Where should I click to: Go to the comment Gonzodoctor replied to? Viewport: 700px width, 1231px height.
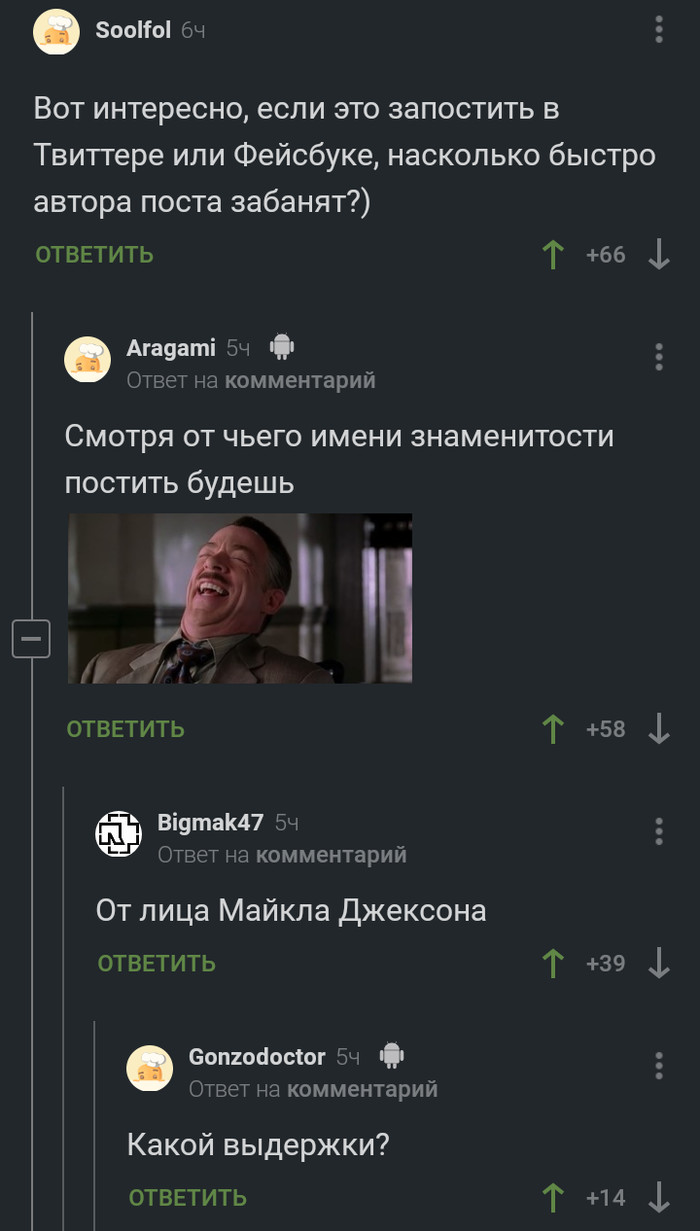pos(362,1089)
